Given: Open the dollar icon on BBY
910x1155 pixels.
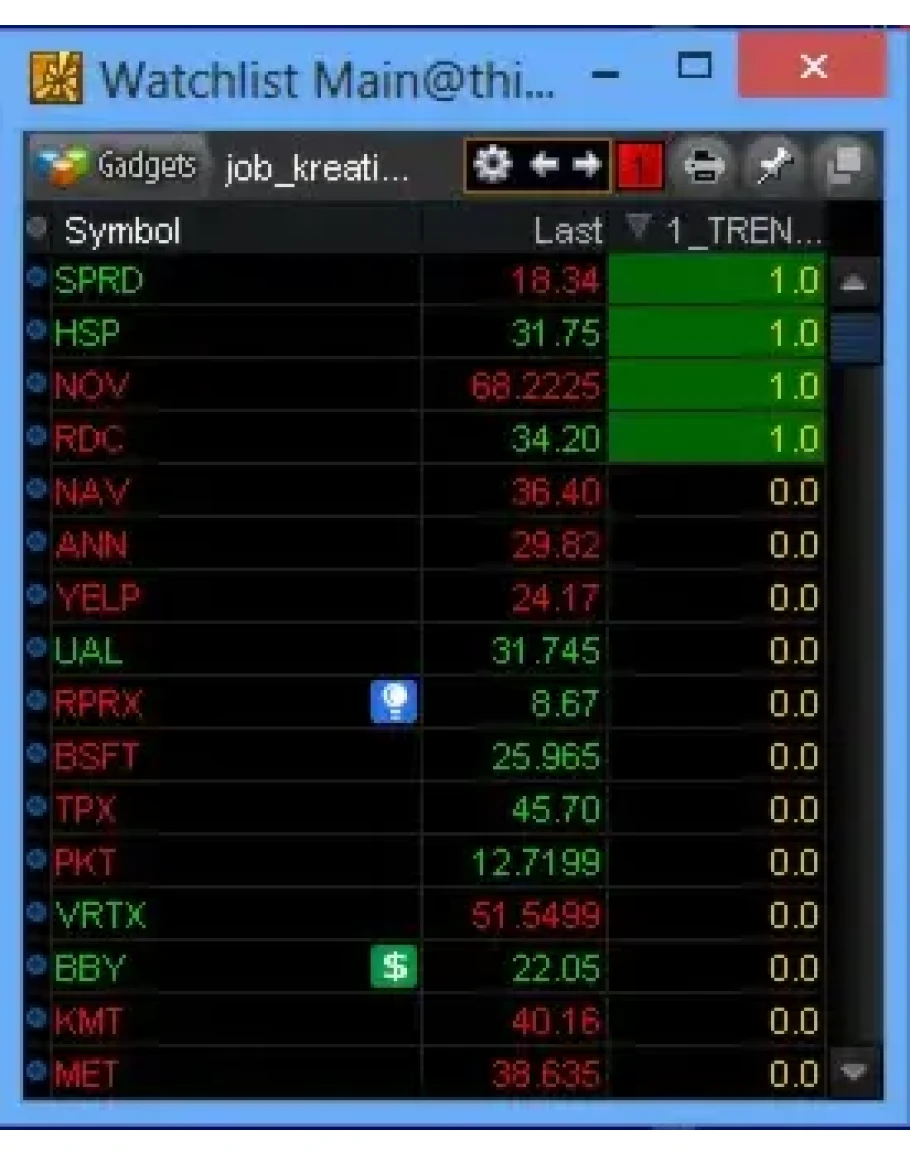Looking at the screenshot, I should click(395, 966).
